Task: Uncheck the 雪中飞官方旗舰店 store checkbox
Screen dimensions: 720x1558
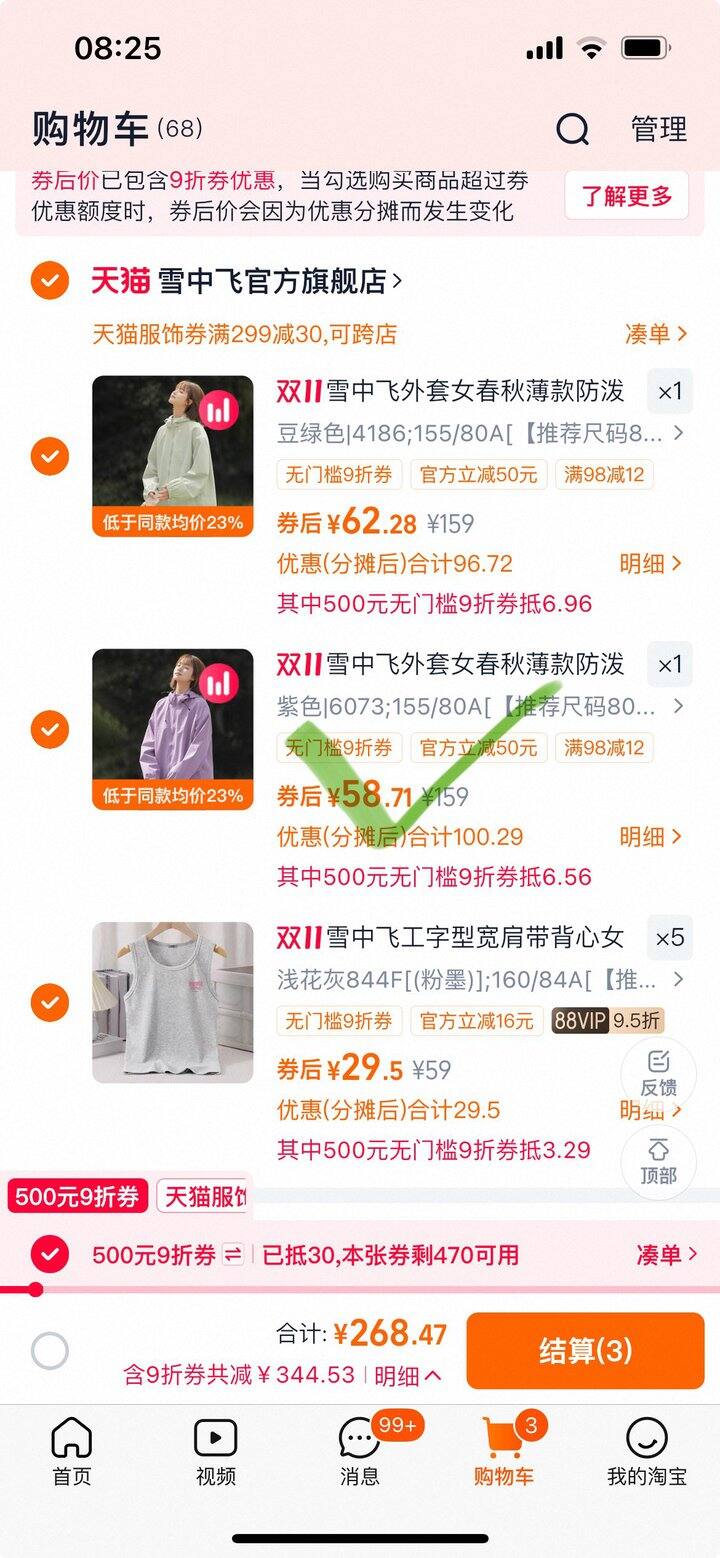Action: point(49,281)
